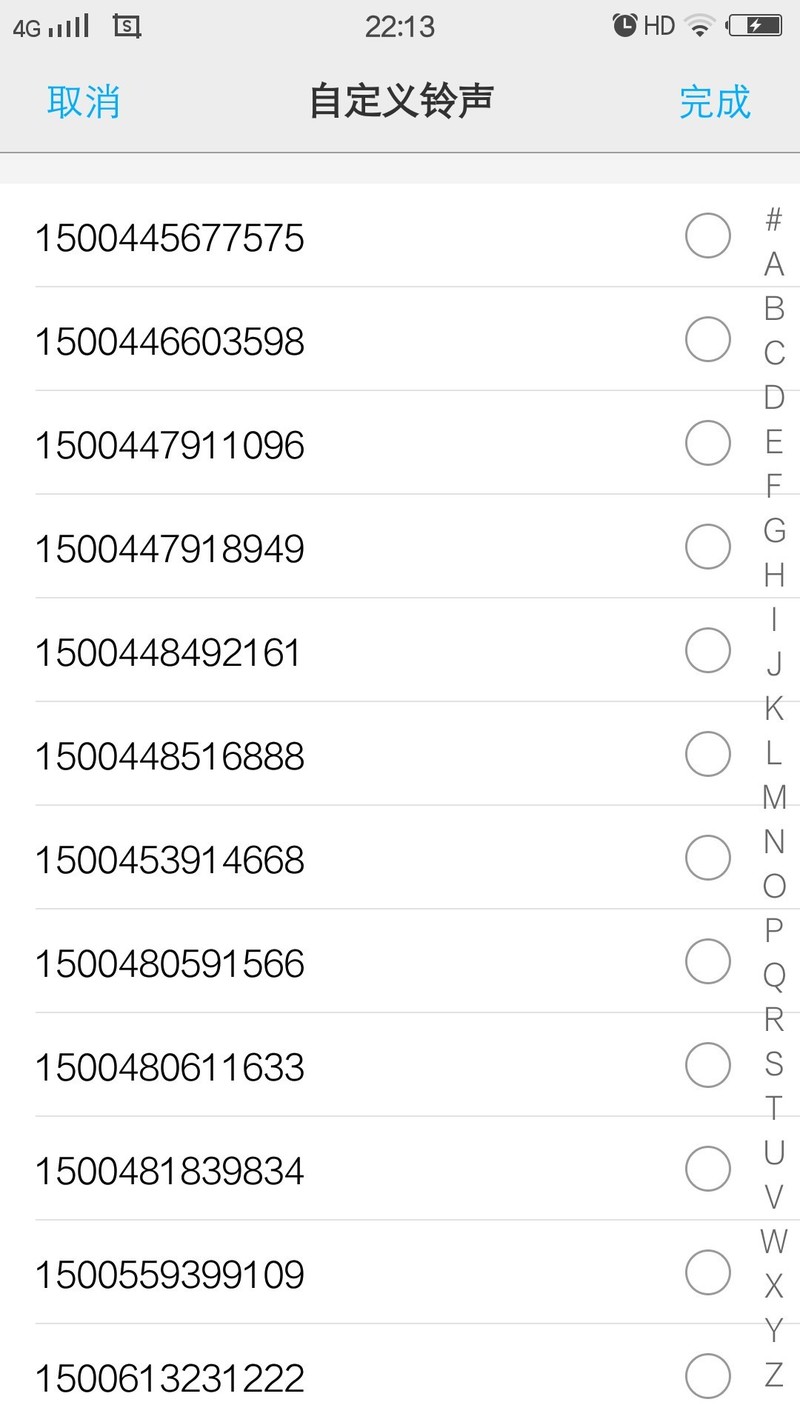
Task: Jump to letter S in the index
Action: (773, 1063)
